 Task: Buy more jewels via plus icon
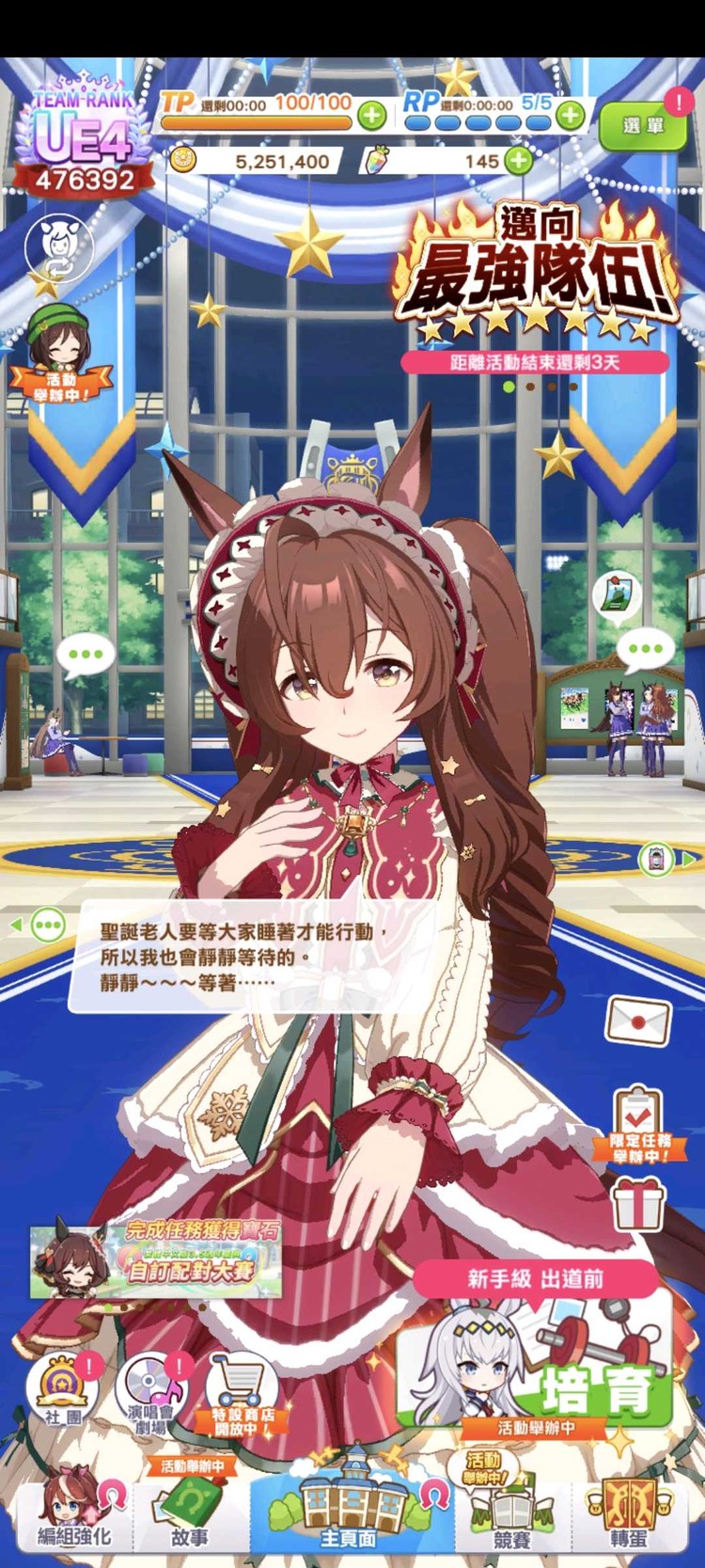[x=518, y=160]
